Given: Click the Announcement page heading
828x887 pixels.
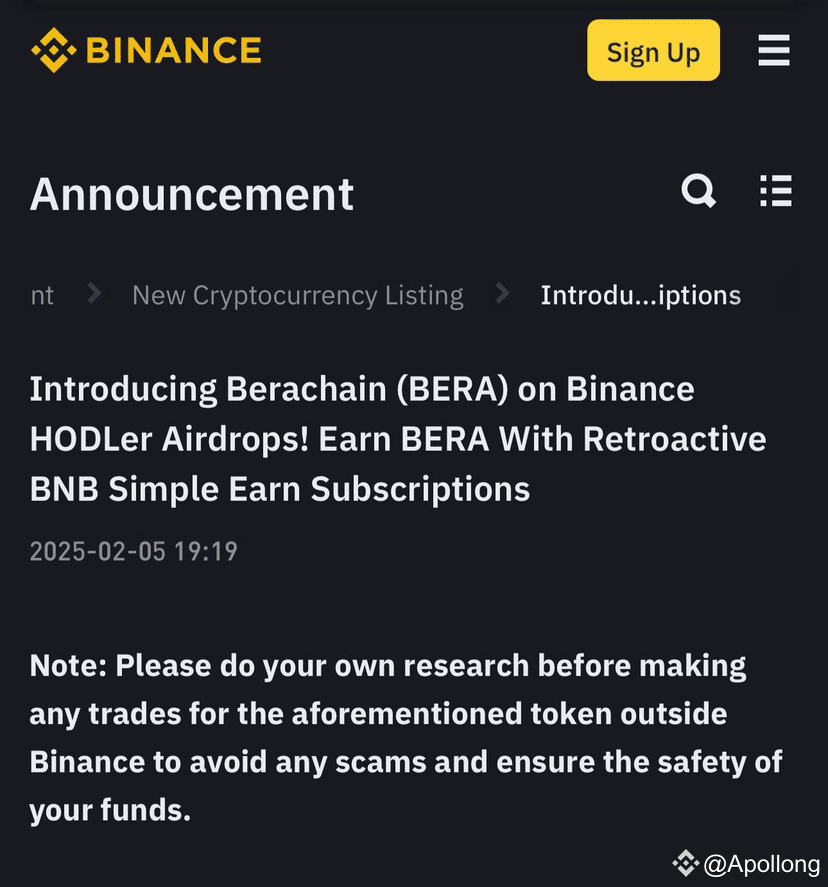Looking at the screenshot, I should (x=192, y=193).
